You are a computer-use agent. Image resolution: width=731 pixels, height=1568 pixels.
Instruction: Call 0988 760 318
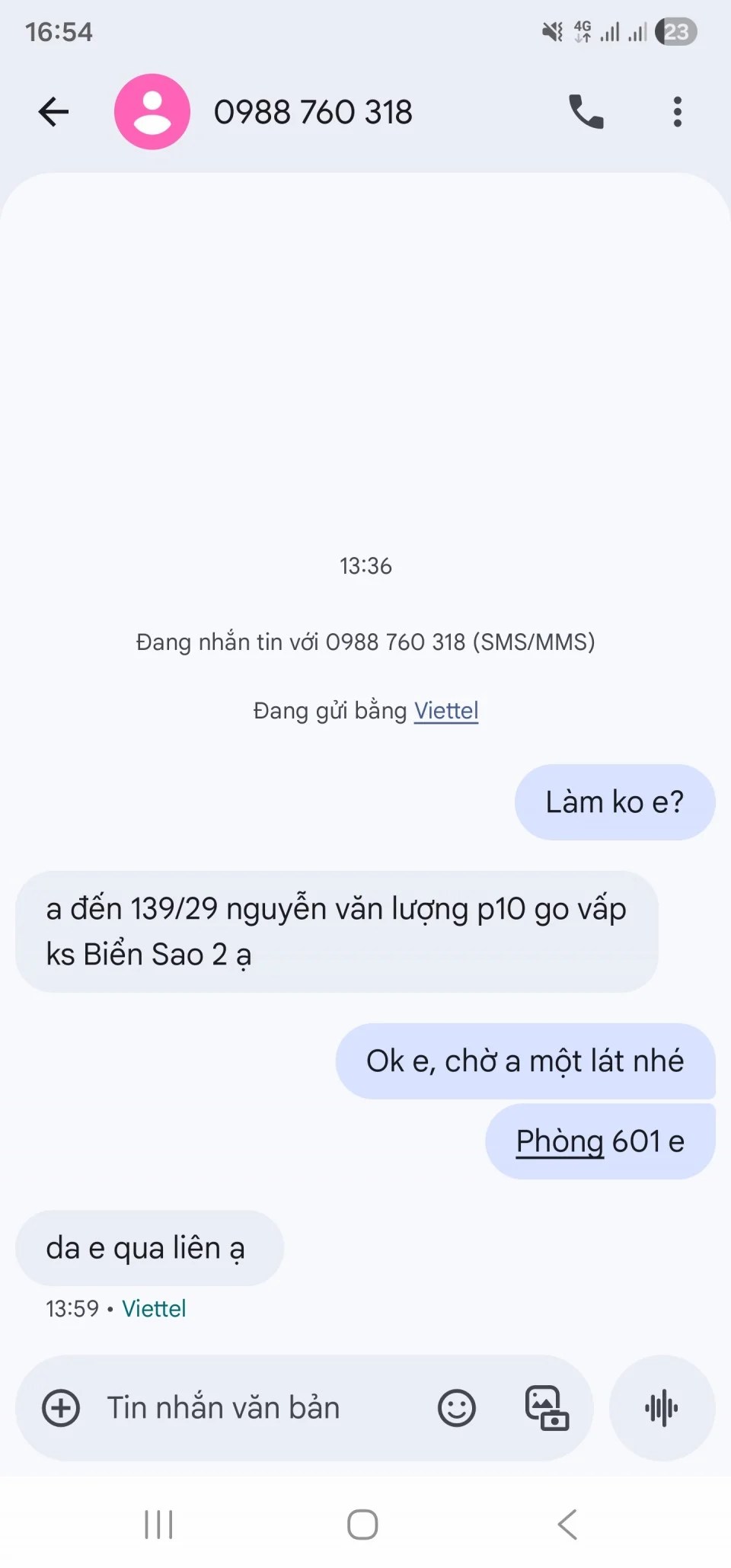[x=586, y=112]
